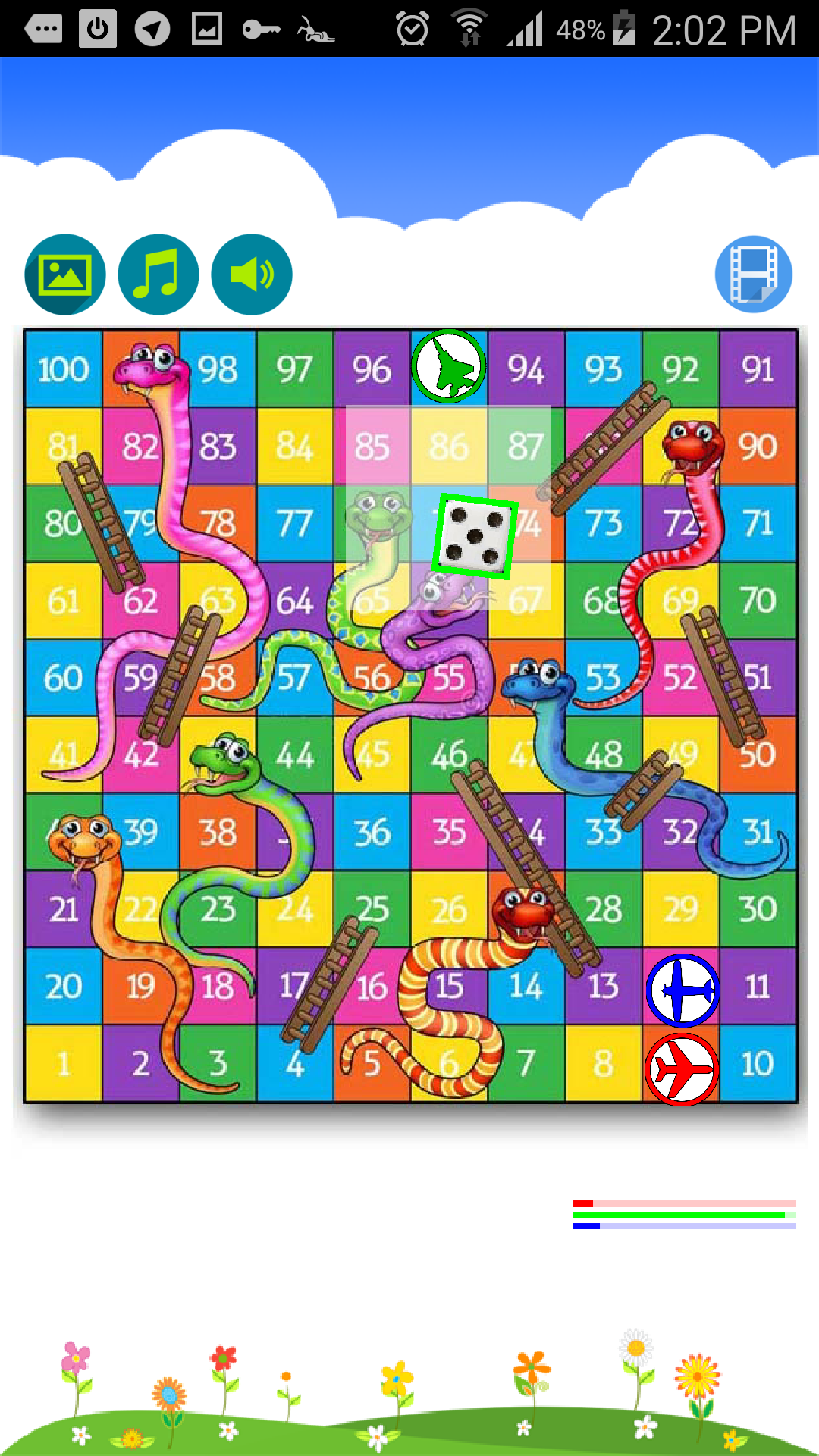Tap square 1 on the board
819x1456 pixels.
pyautogui.click(x=63, y=1064)
